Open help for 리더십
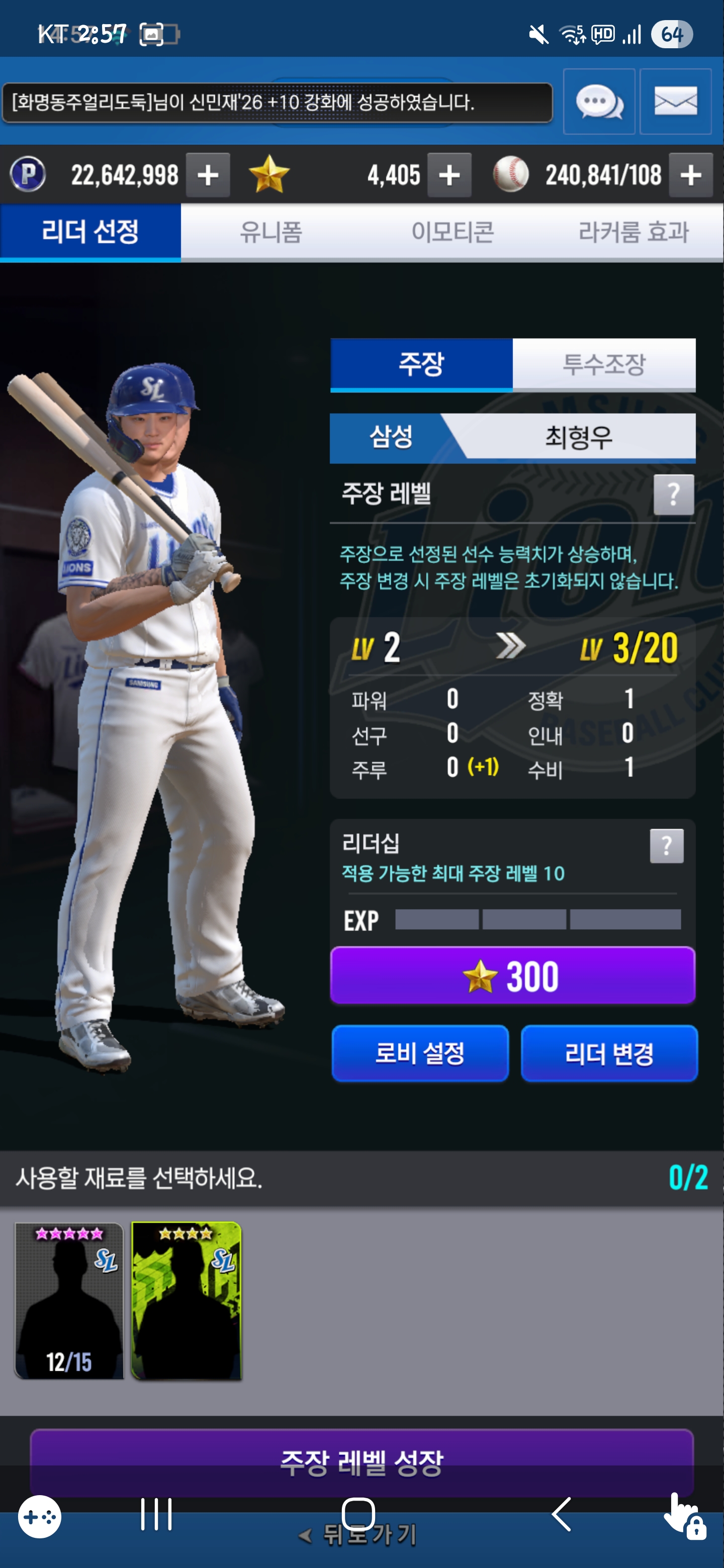This screenshot has width=724, height=1568. pyautogui.click(x=666, y=846)
